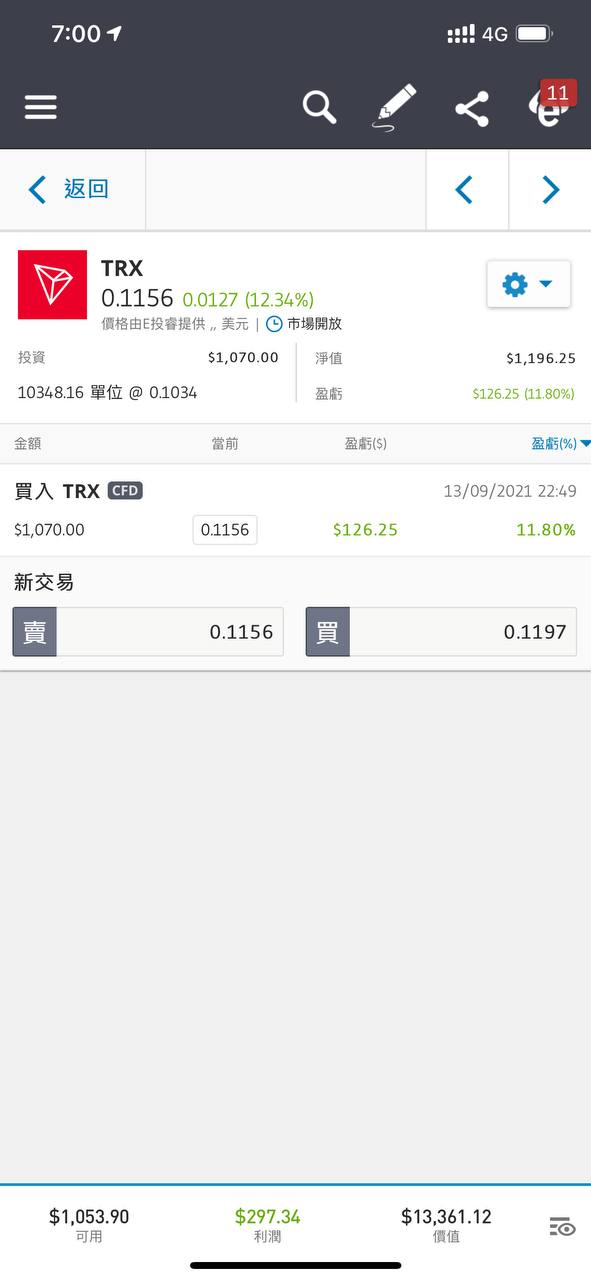
Task: Tap the 賣 sell button at 0.1156
Action: click(148, 632)
